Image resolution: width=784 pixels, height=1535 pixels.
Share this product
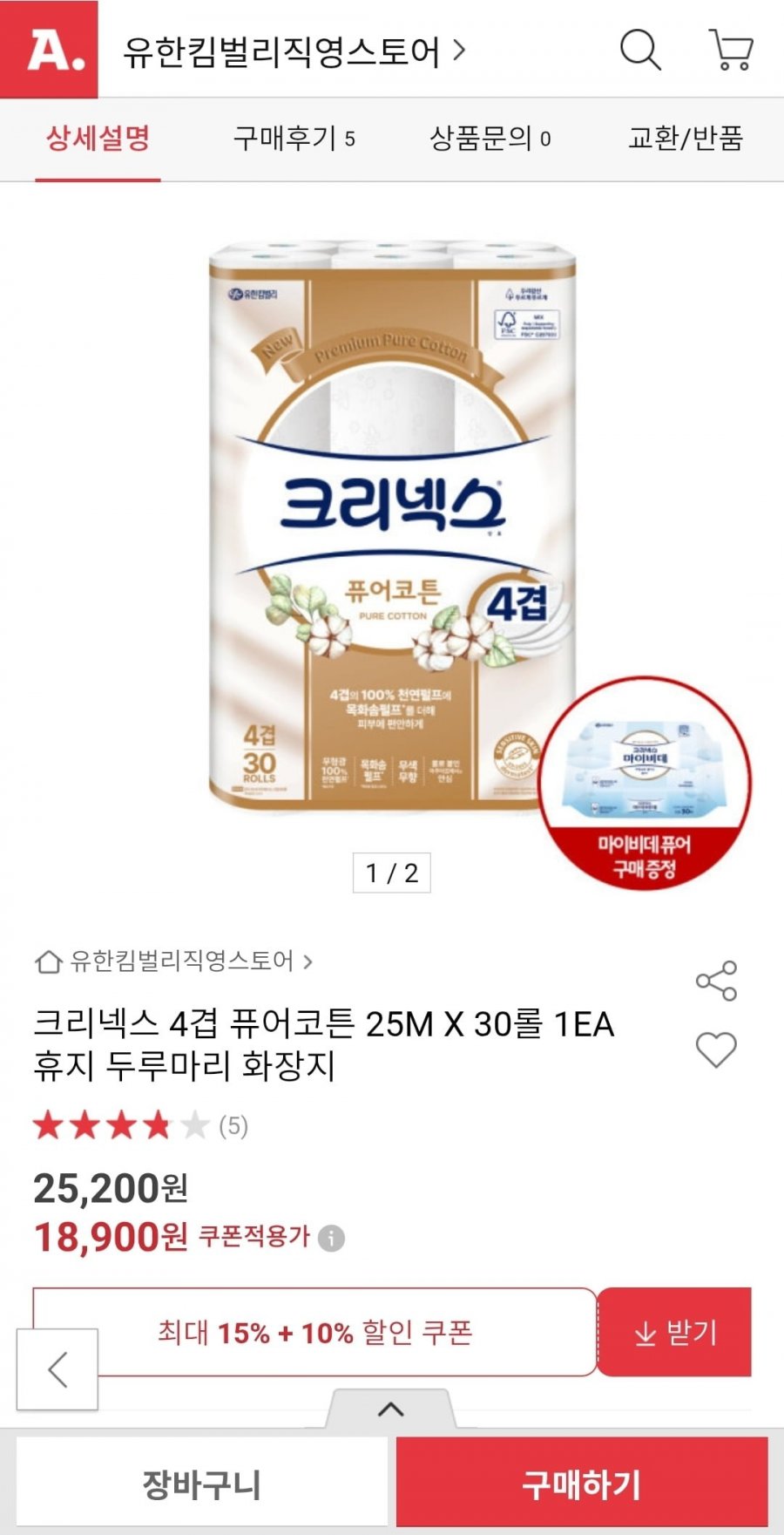click(716, 981)
